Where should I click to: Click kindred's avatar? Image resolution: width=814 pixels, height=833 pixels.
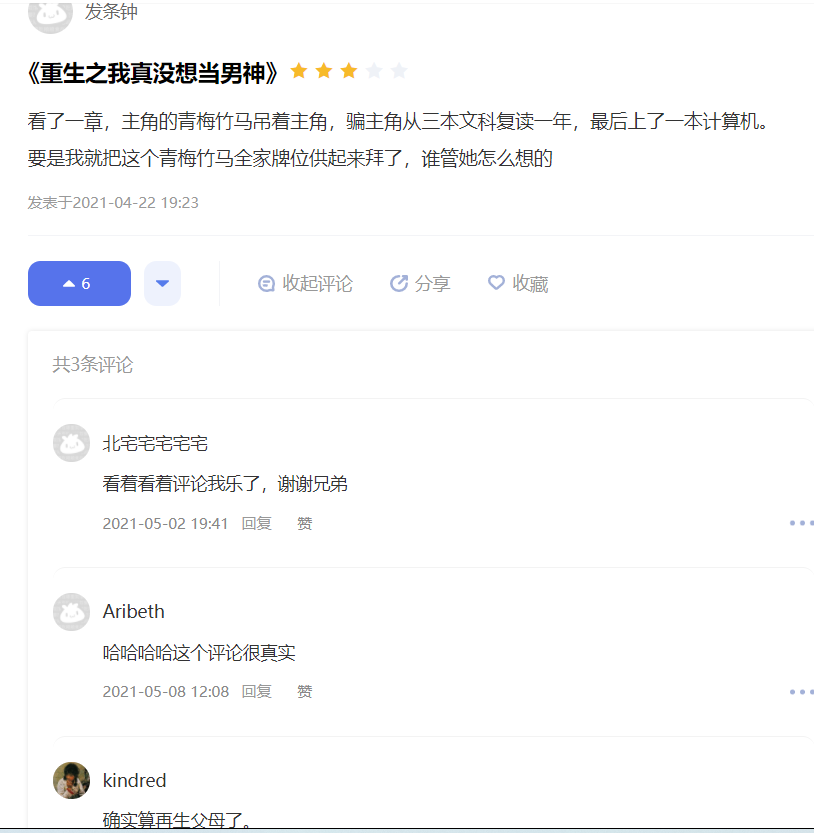[71, 780]
